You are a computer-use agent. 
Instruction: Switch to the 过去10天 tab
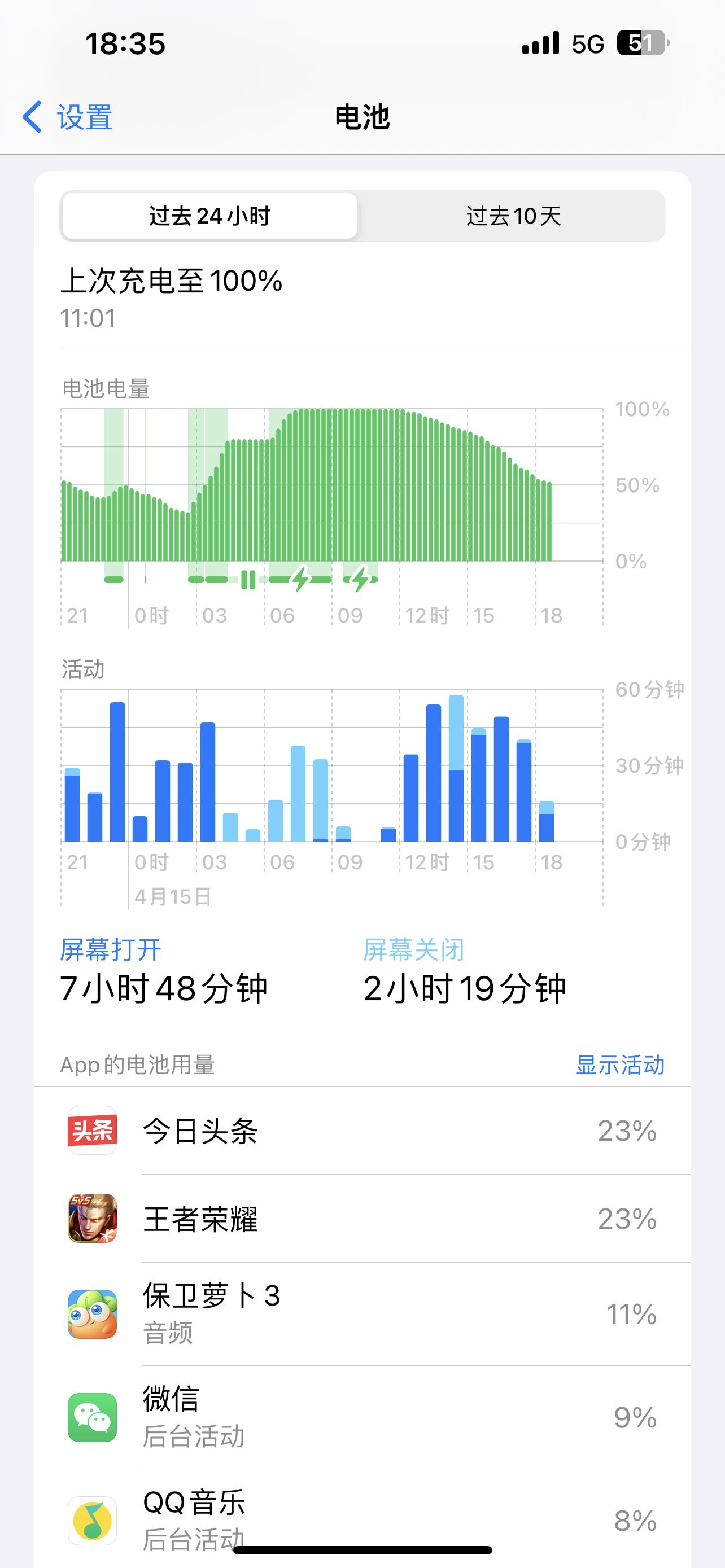point(514,217)
